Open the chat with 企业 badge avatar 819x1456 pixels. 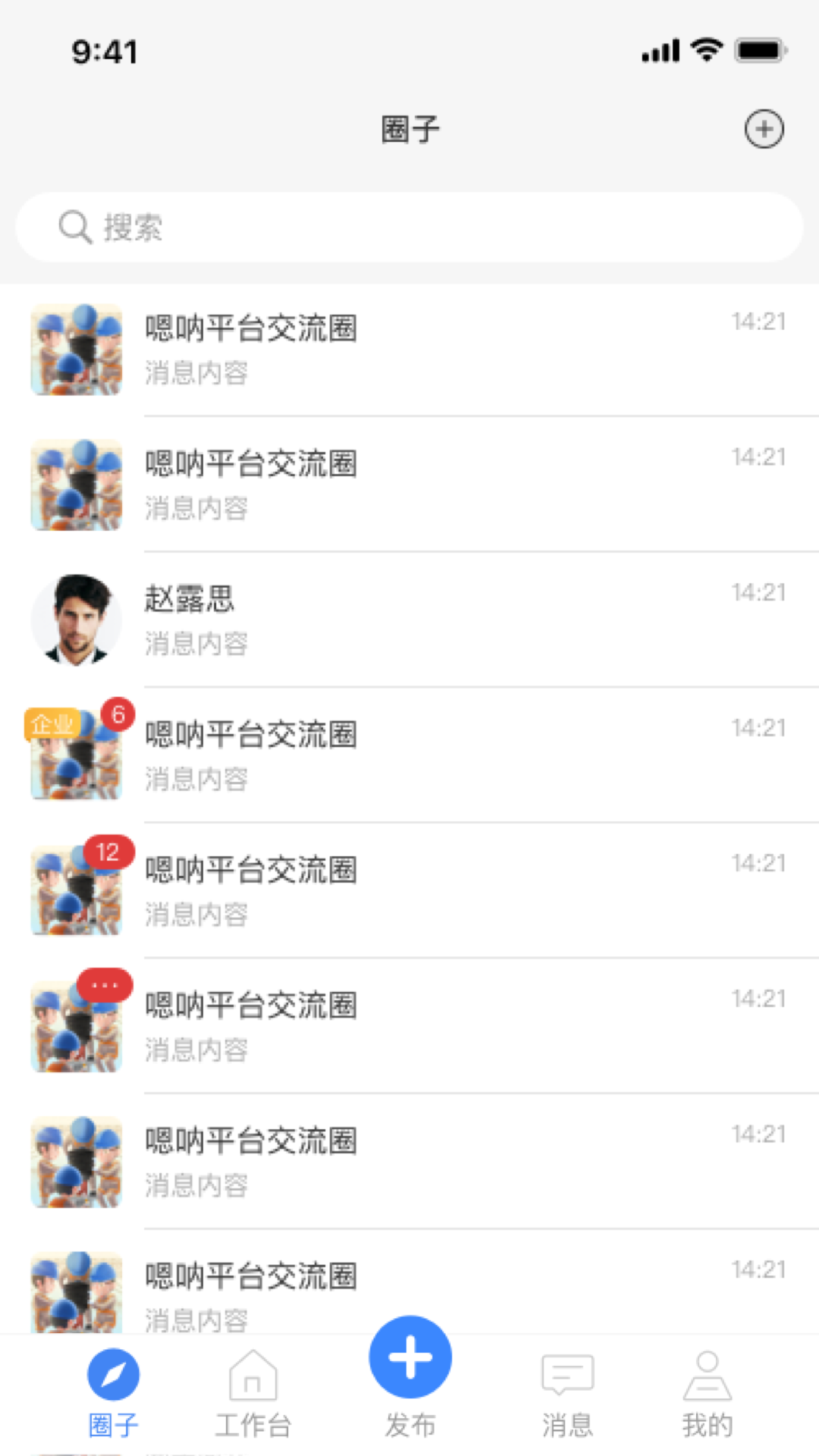pos(76,755)
